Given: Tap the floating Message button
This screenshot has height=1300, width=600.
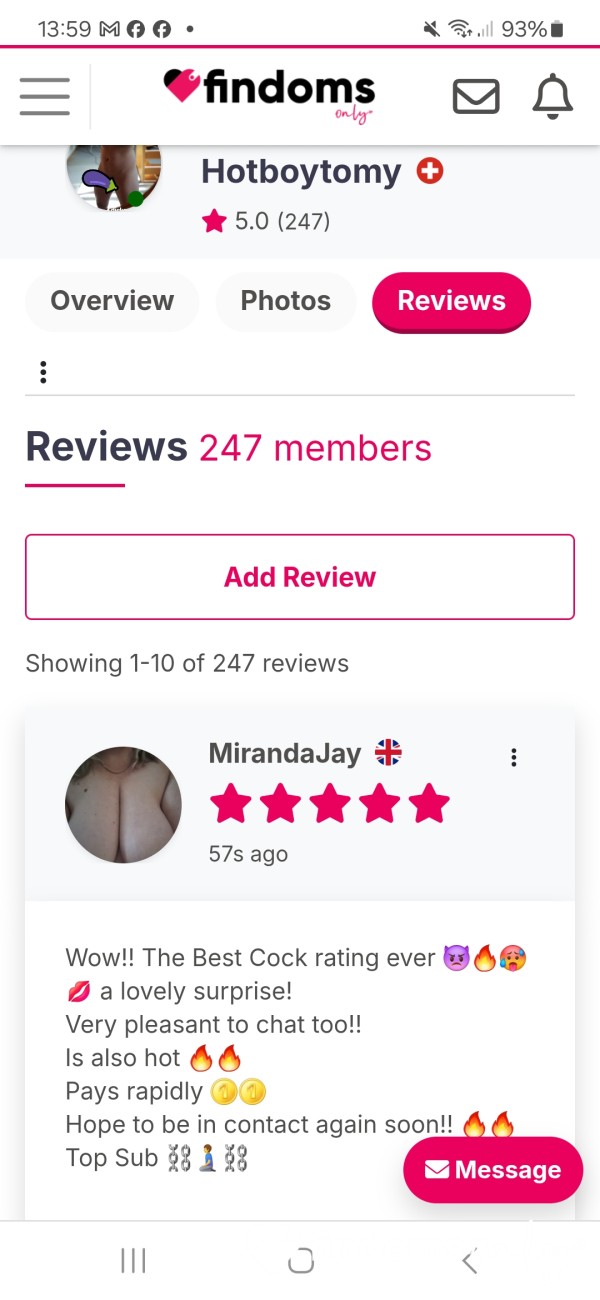Looking at the screenshot, I should (493, 1170).
